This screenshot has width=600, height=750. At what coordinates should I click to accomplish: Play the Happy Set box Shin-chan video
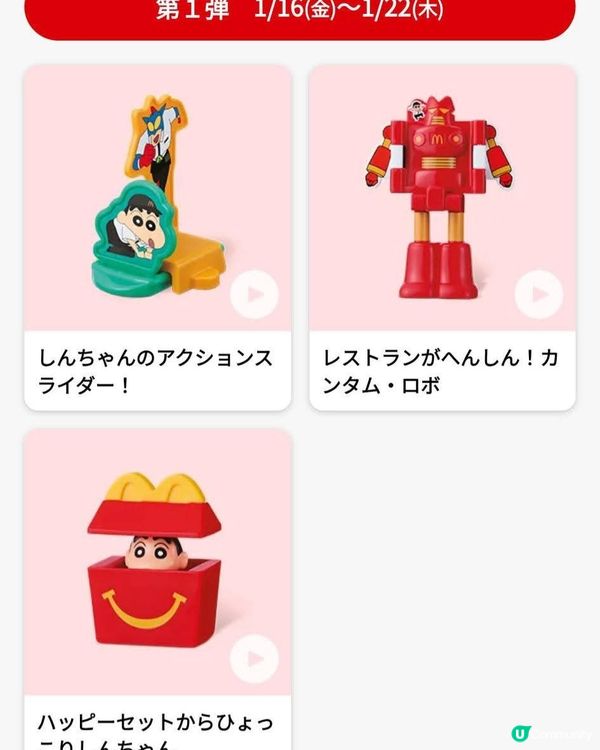coord(254,659)
